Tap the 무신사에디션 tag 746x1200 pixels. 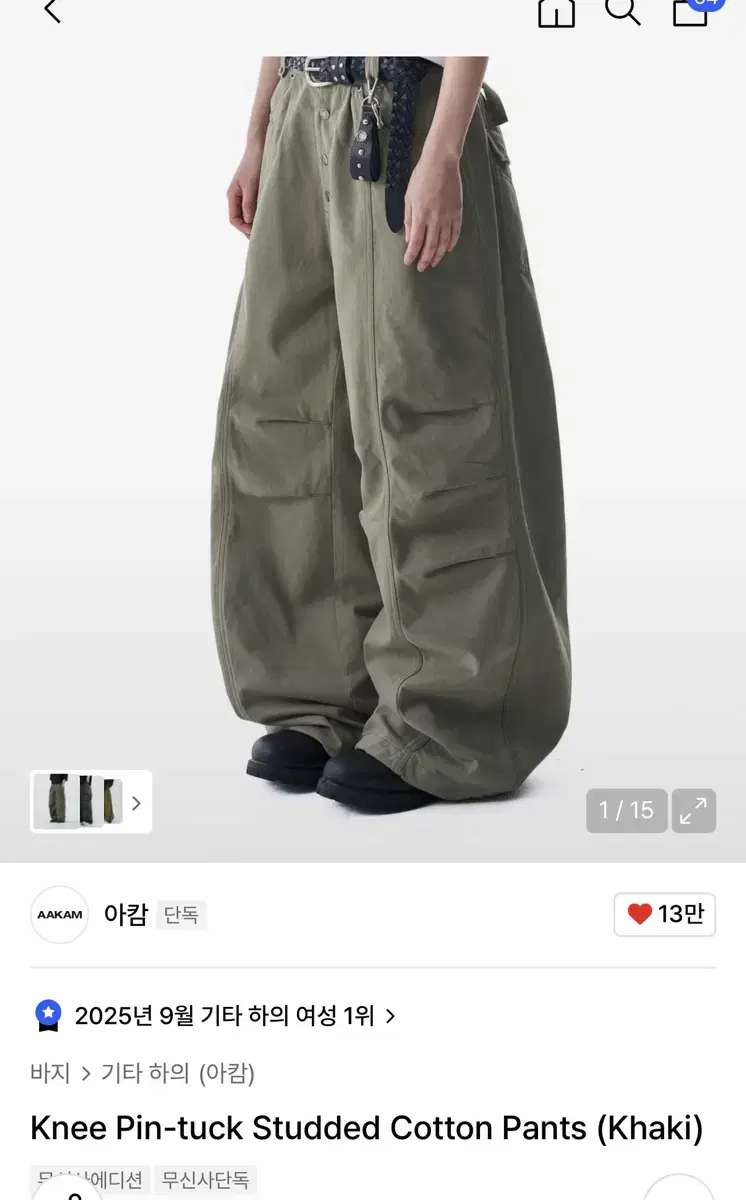coord(88,1179)
